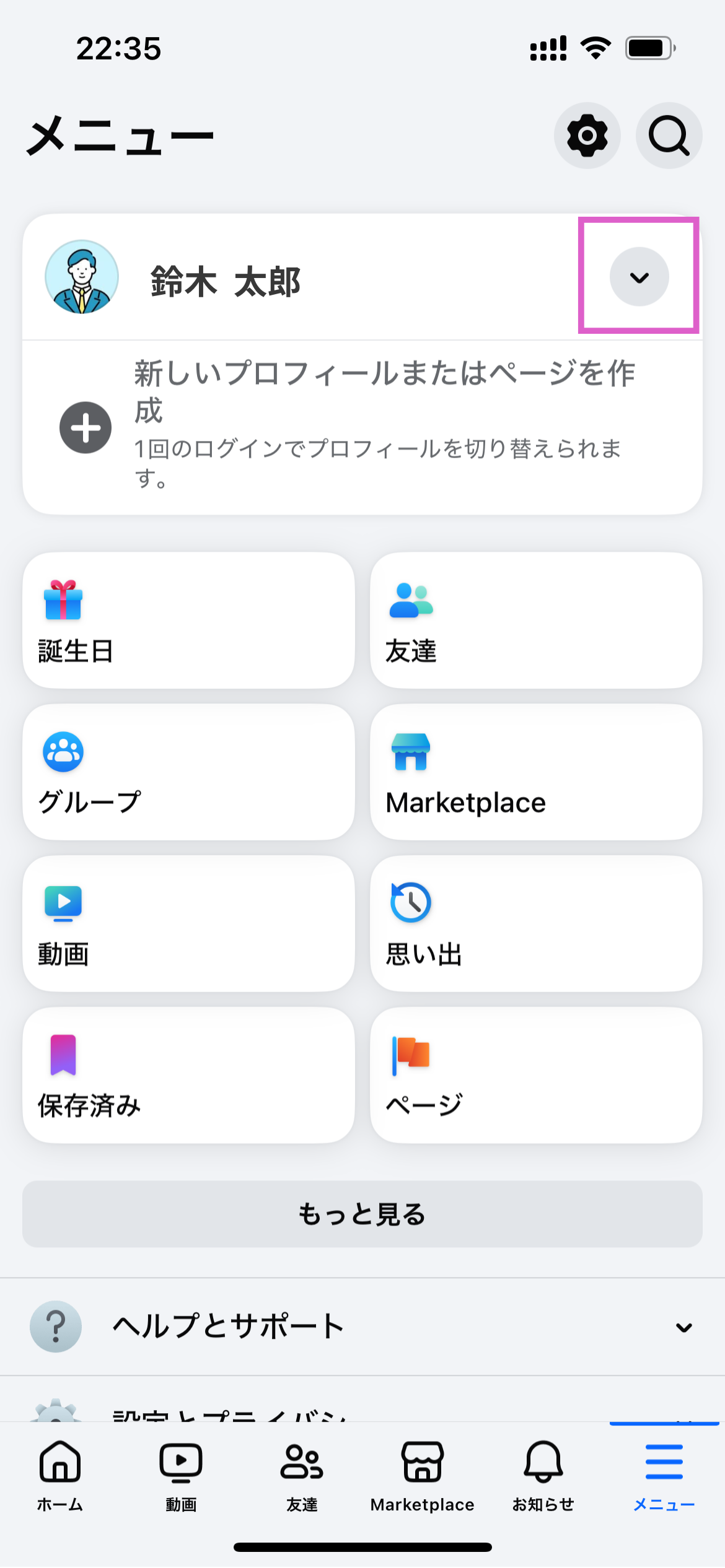Switch to the 動画 bottom tab

coord(181,1475)
